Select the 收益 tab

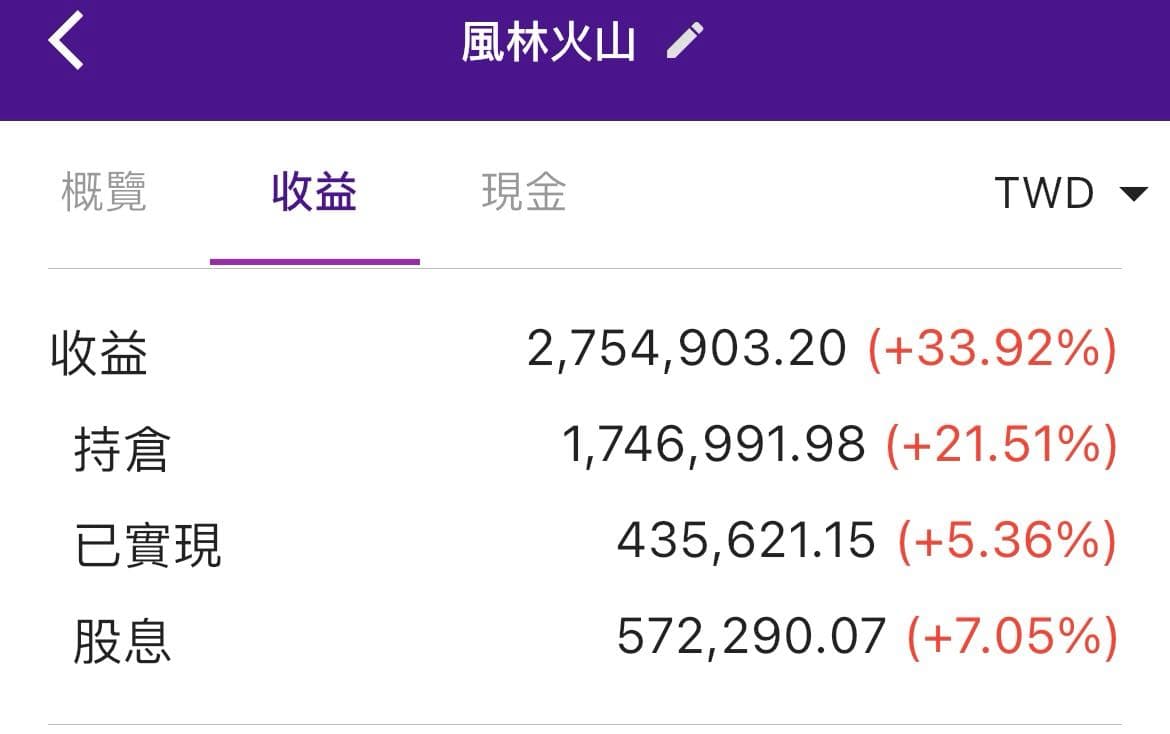point(314,192)
